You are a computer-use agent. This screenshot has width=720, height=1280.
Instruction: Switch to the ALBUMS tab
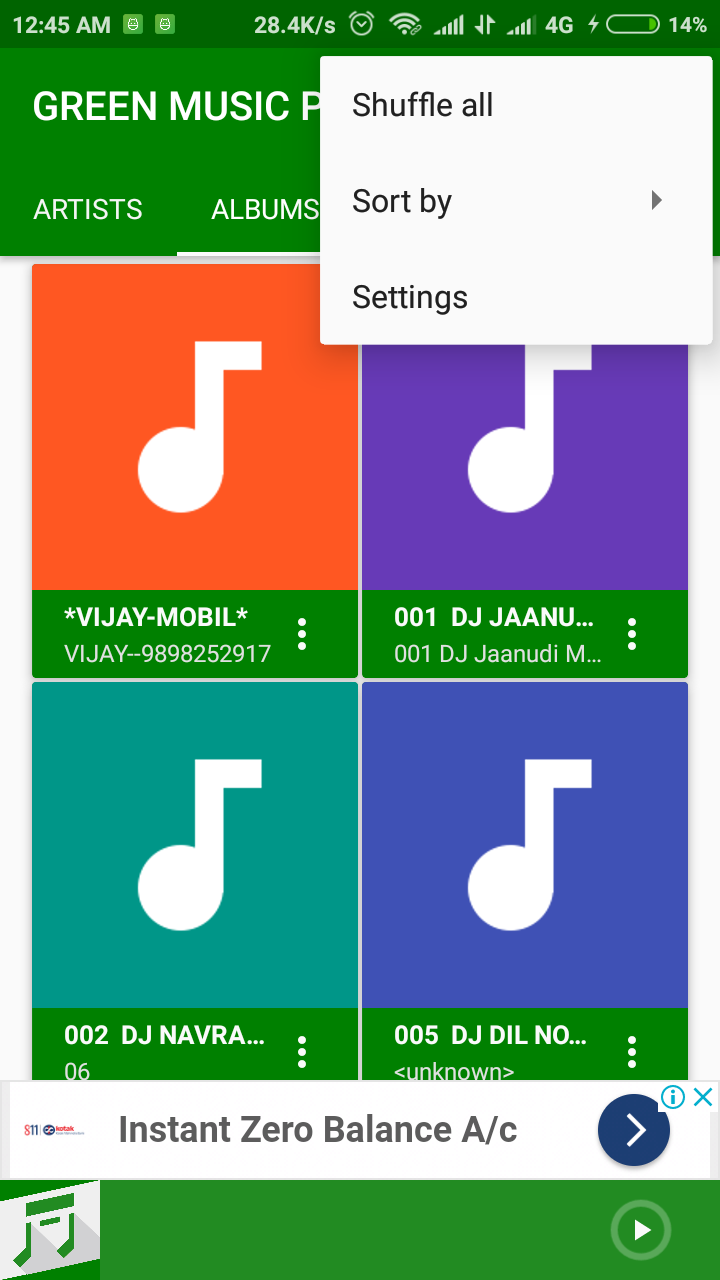point(263,209)
